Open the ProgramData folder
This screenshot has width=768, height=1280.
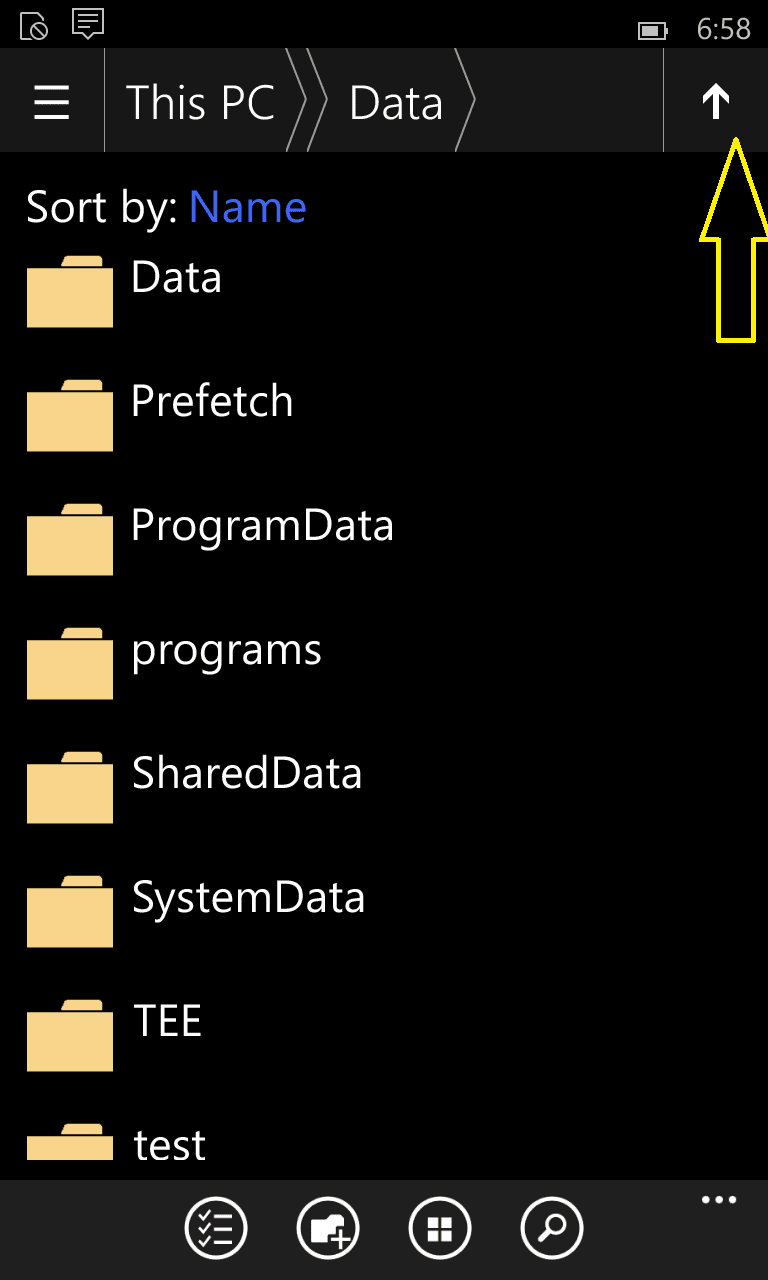(x=384, y=538)
